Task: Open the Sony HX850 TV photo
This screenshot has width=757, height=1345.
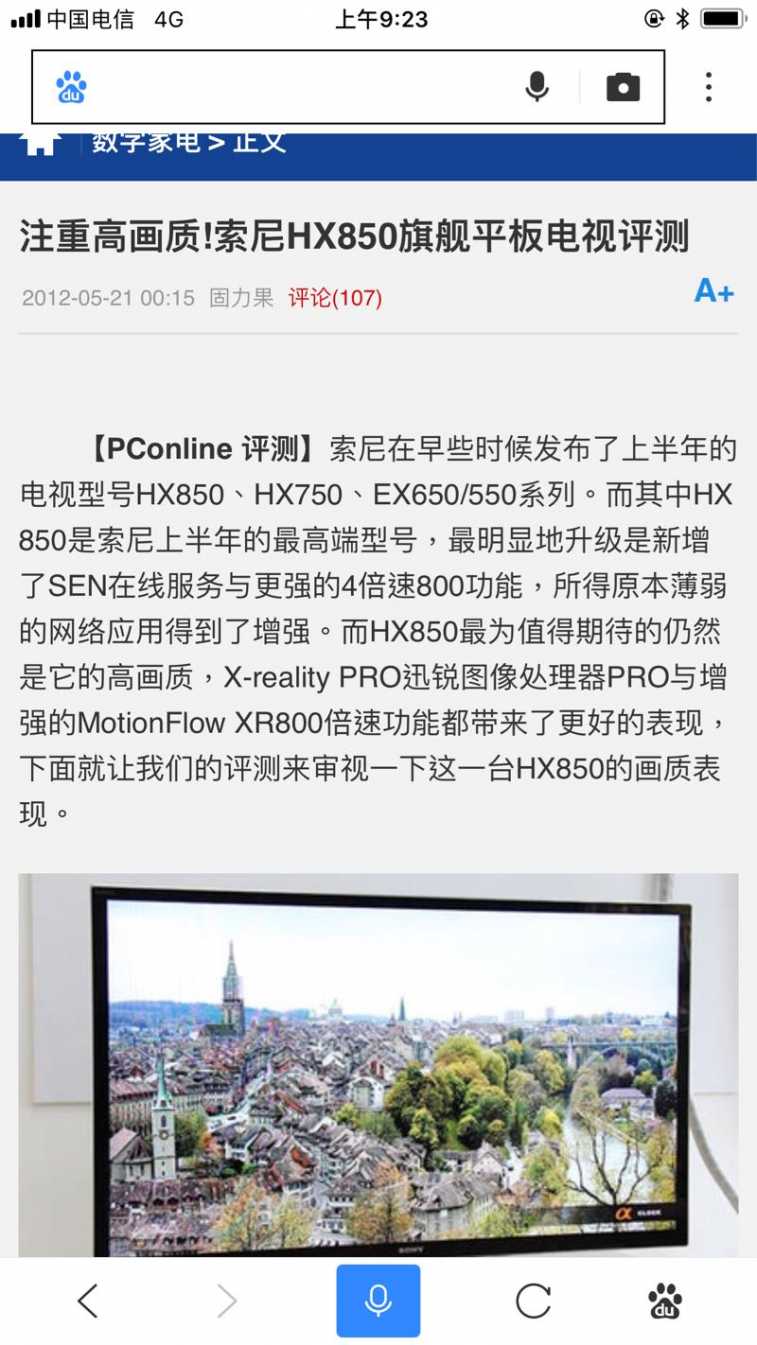Action: (378, 1065)
